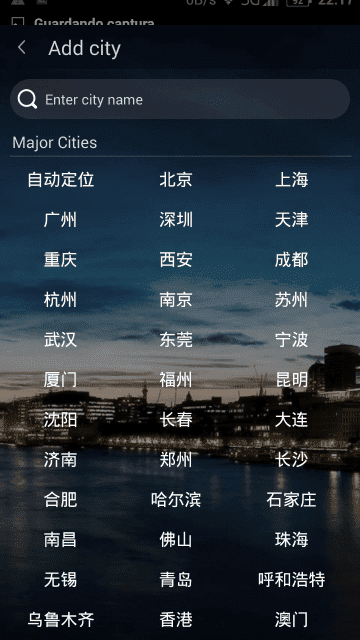Select 石家庄 city
Image resolution: width=360 pixels, height=640 pixels.
point(291,500)
